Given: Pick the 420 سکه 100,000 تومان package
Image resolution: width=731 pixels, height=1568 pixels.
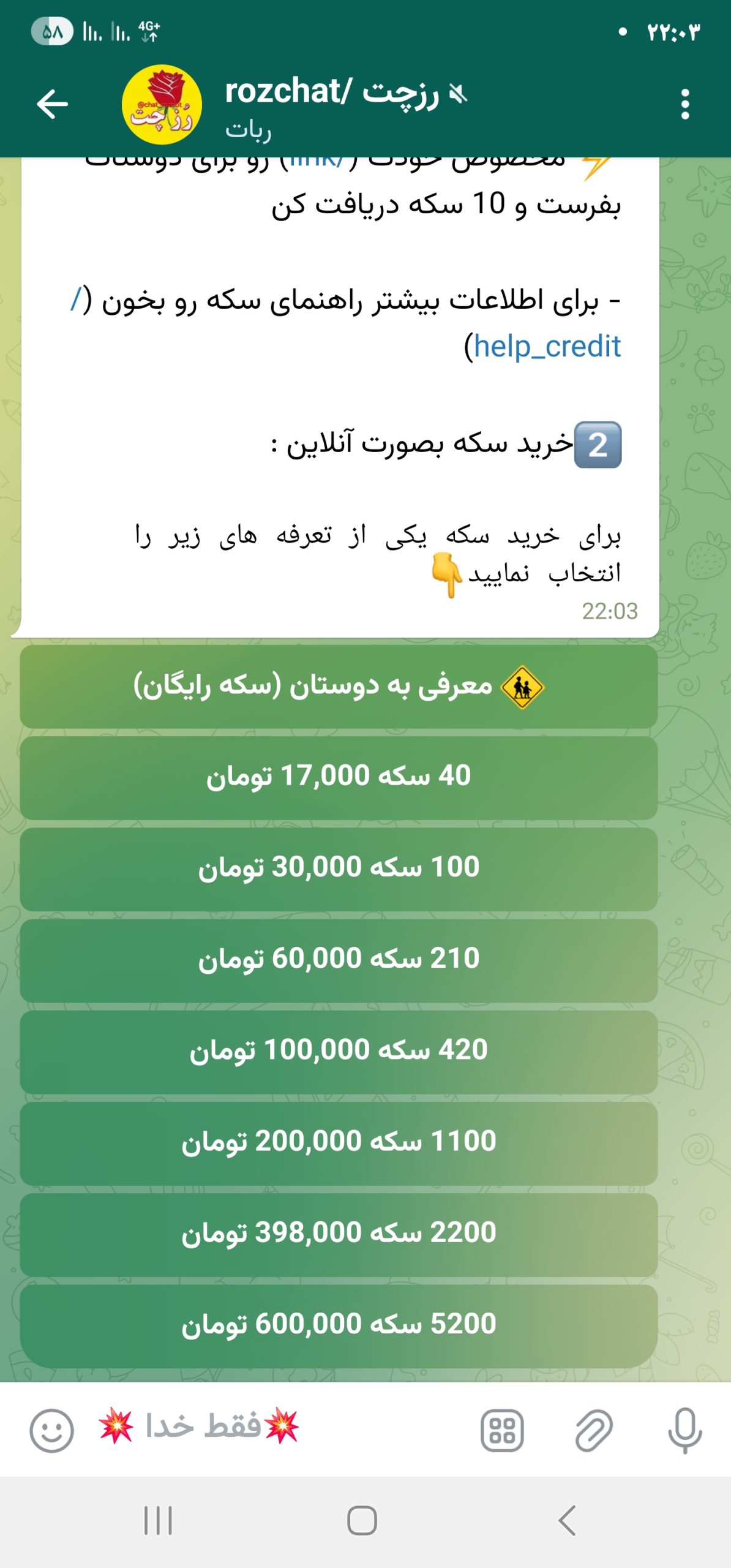Looking at the screenshot, I should [339, 1052].
